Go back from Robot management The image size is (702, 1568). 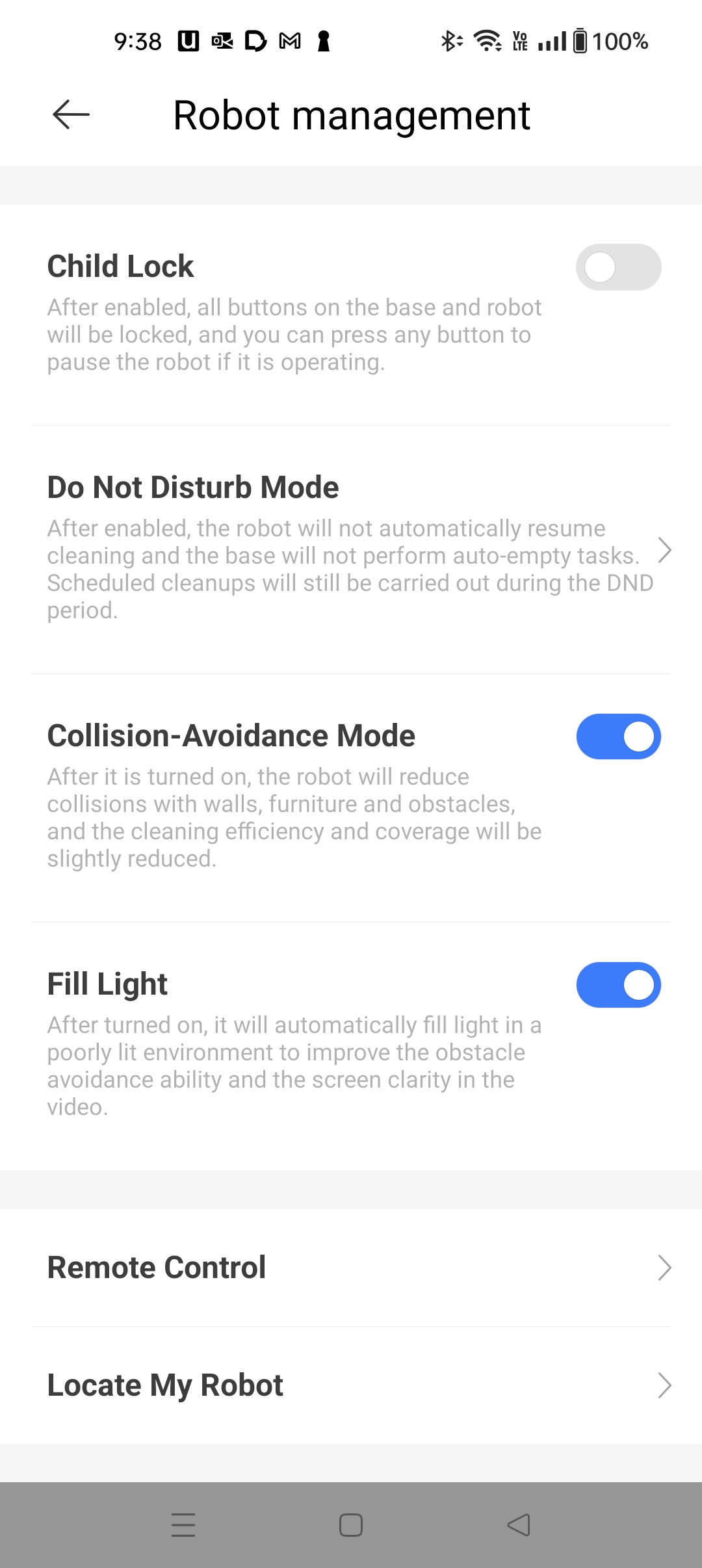pos(71,115)
